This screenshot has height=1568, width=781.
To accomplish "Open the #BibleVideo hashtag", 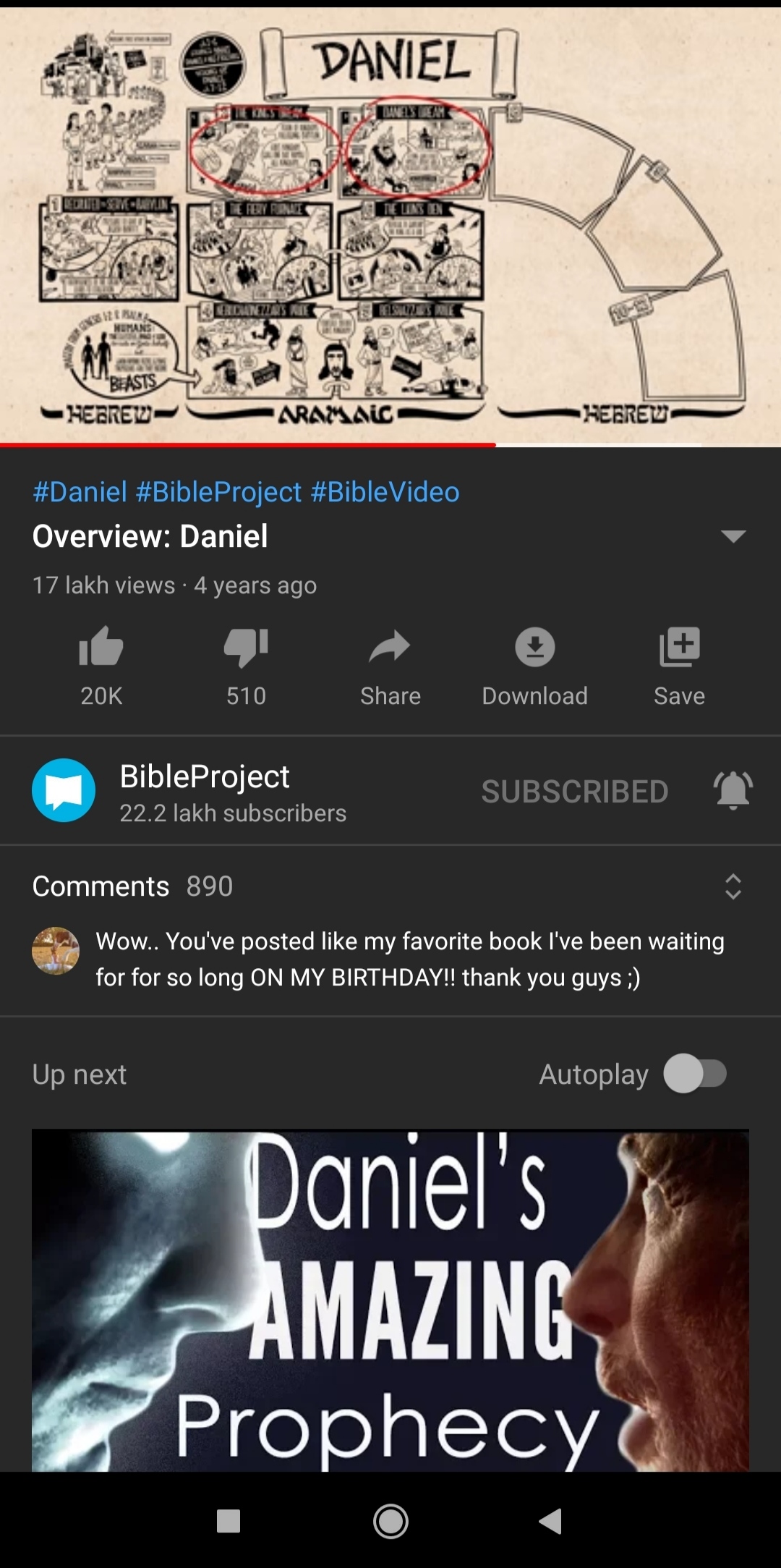I will click(x=385, y=492).
